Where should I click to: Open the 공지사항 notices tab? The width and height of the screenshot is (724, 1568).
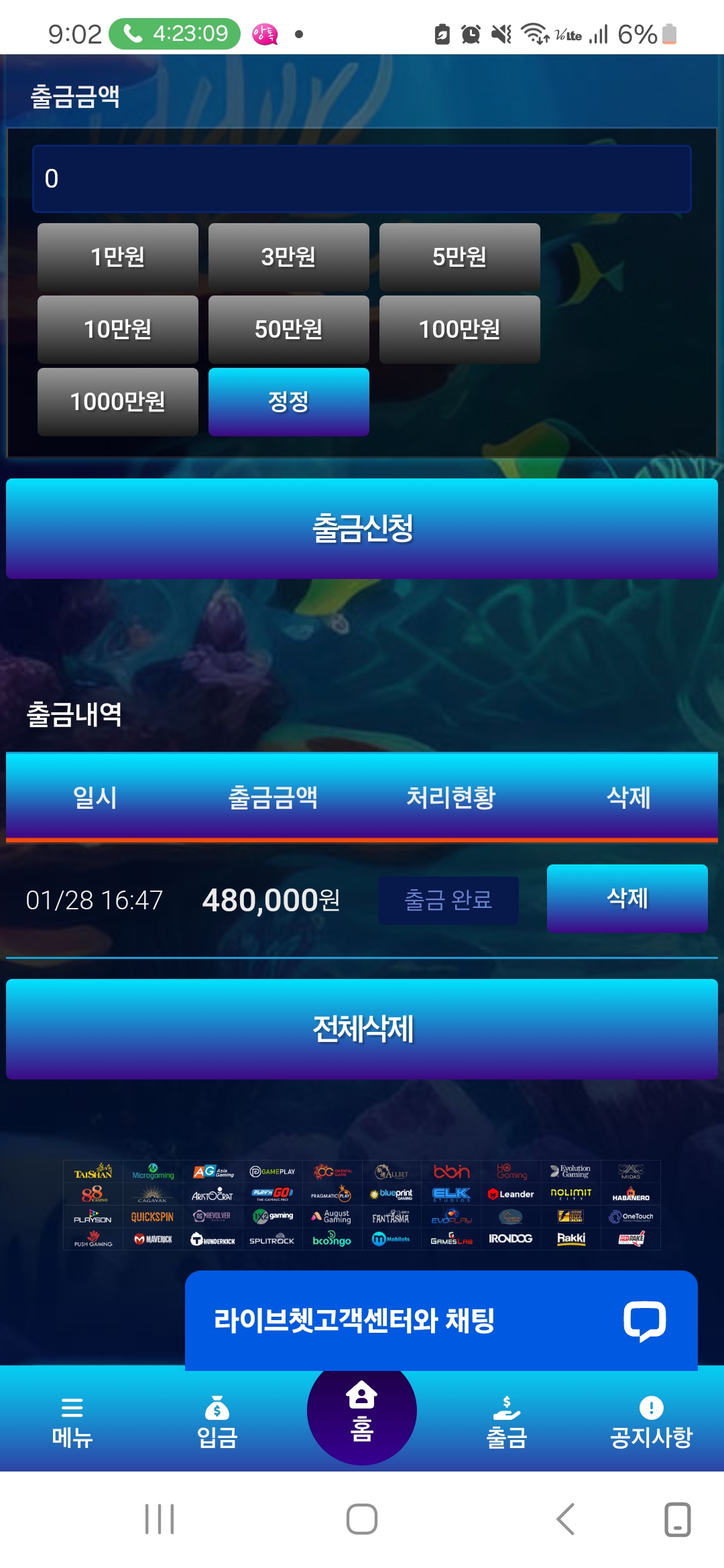651,1422
